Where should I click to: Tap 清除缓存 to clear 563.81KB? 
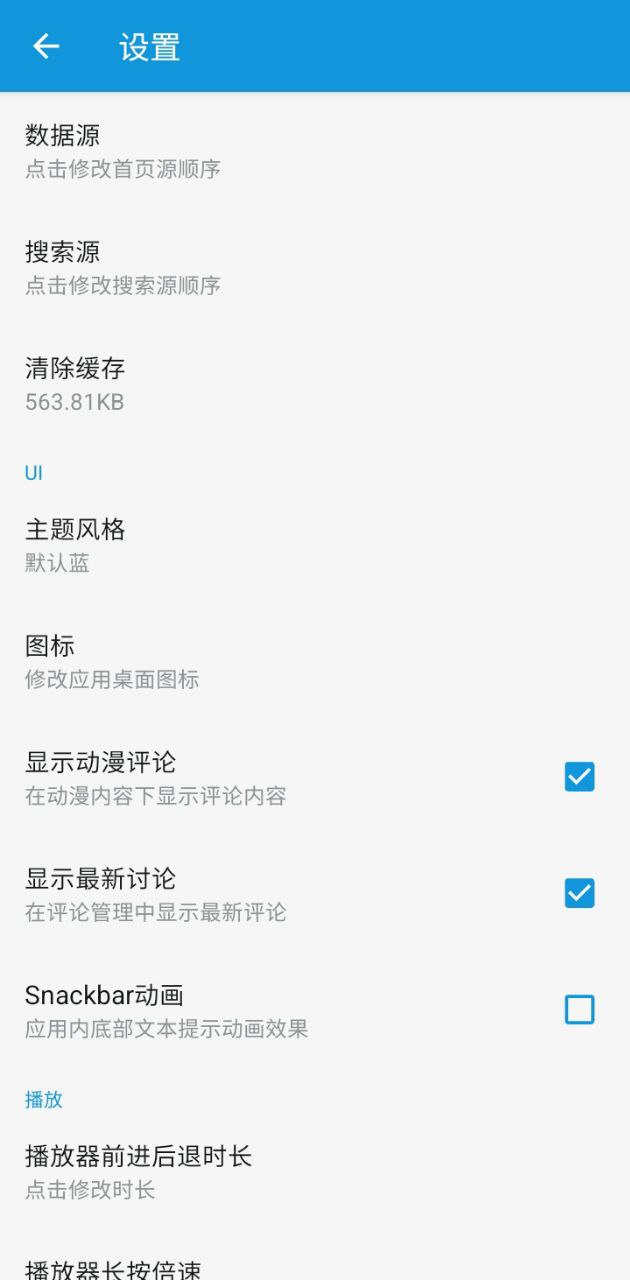pos(315,384)
